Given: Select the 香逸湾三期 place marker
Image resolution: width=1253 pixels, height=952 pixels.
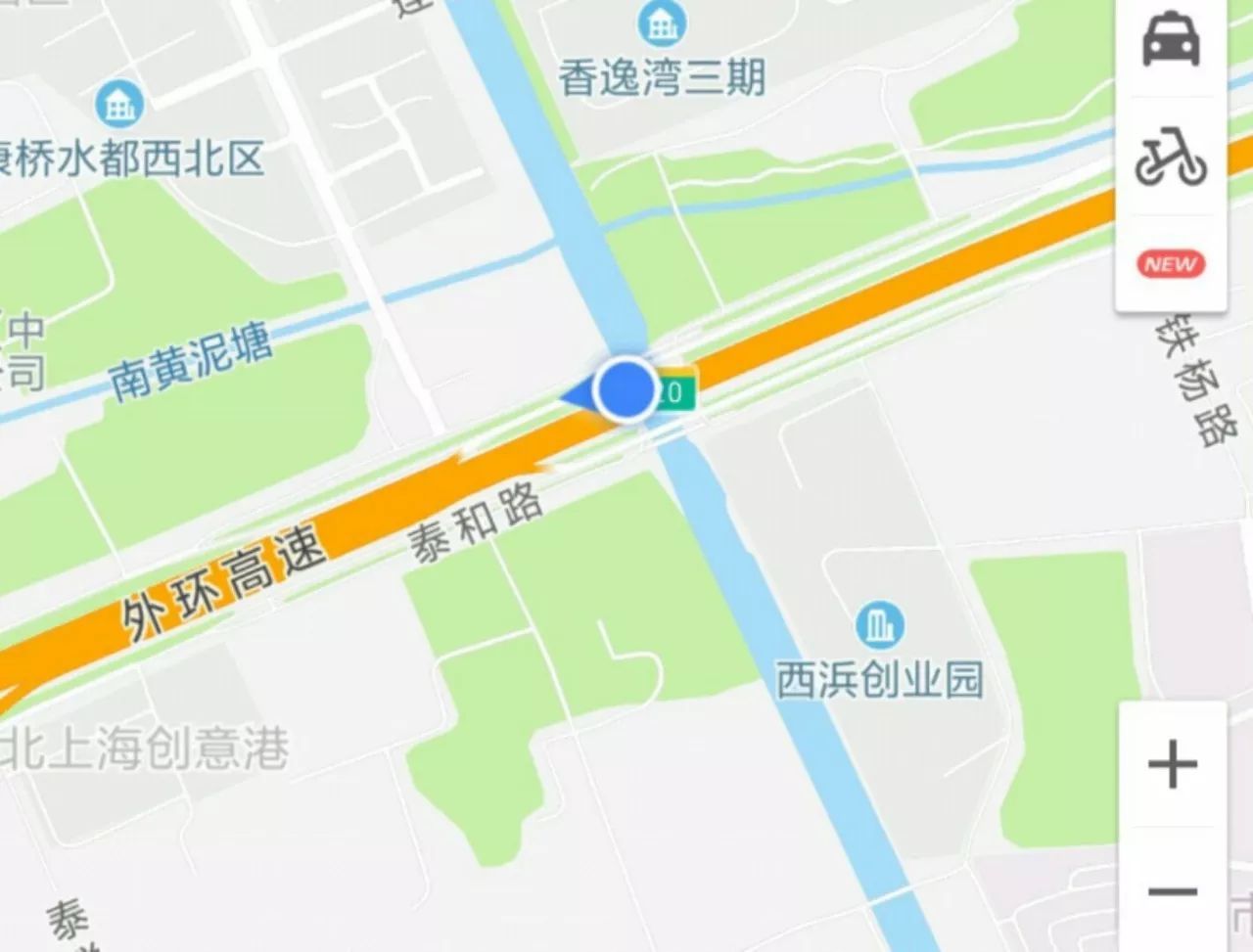Looking at the screenshot, I should 663,25.
